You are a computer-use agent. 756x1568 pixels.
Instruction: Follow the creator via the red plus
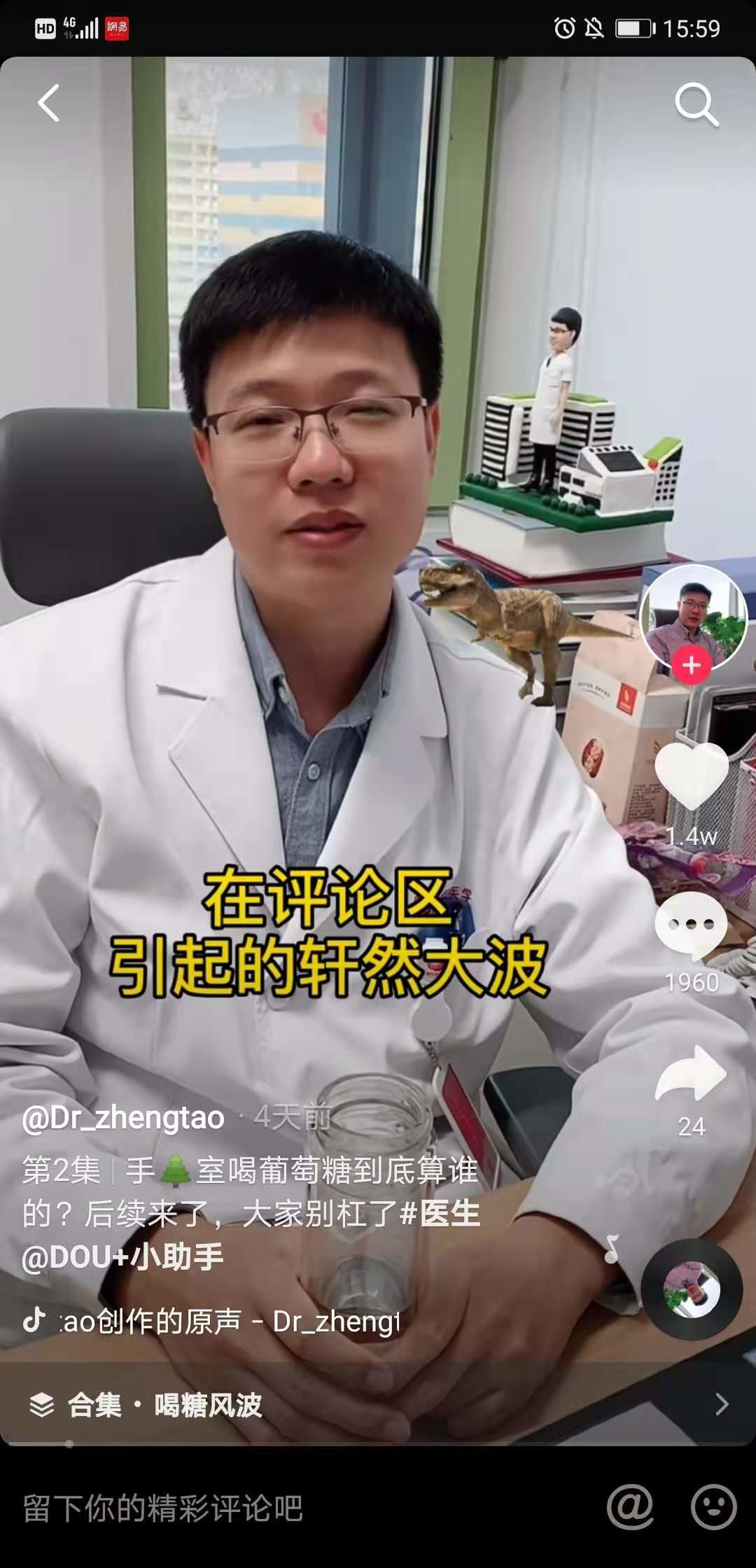point(692,665)
